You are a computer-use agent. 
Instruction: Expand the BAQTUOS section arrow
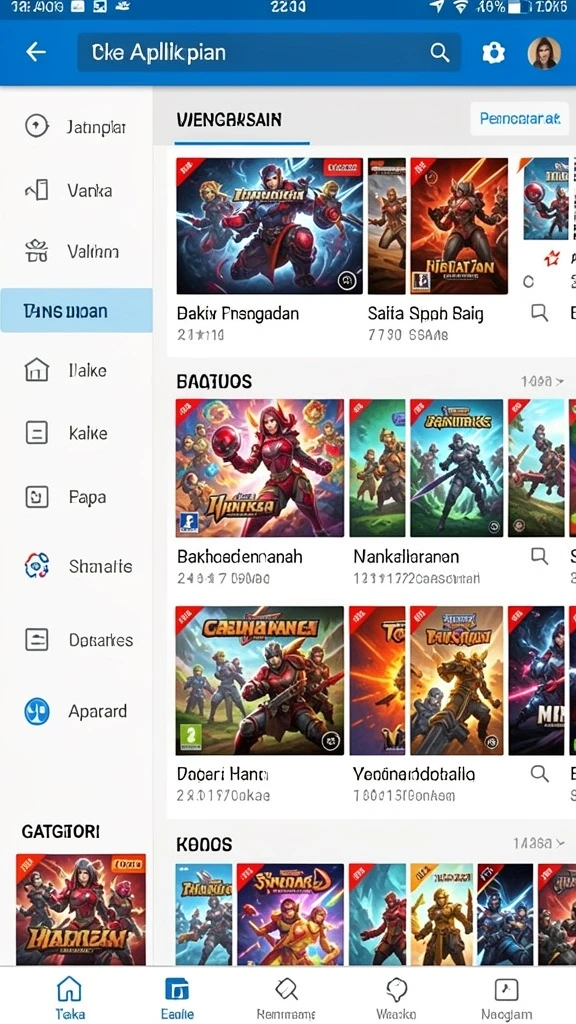tap(542, 381)
